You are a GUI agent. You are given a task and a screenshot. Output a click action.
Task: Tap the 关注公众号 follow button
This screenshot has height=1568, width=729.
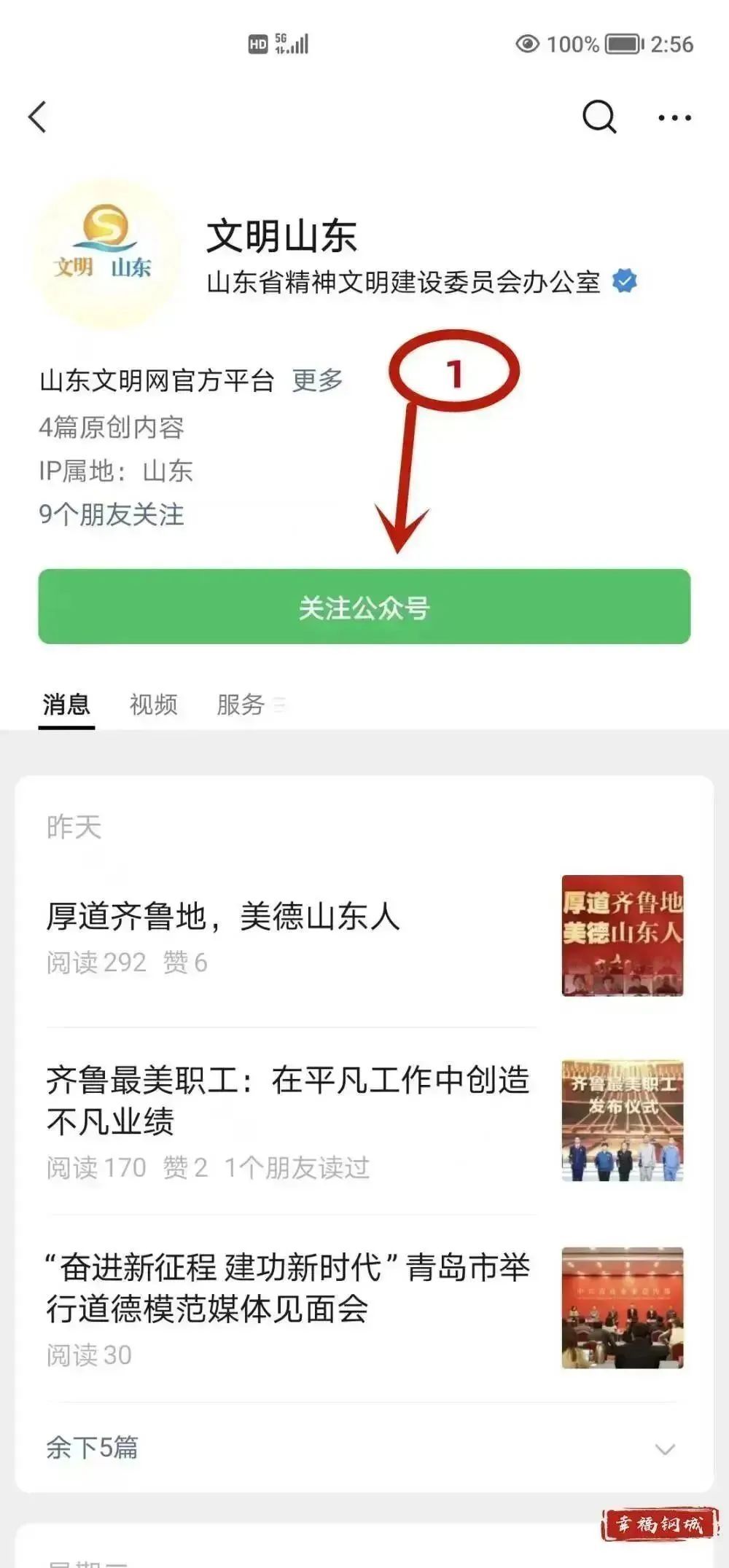click(x=364, y=606)
